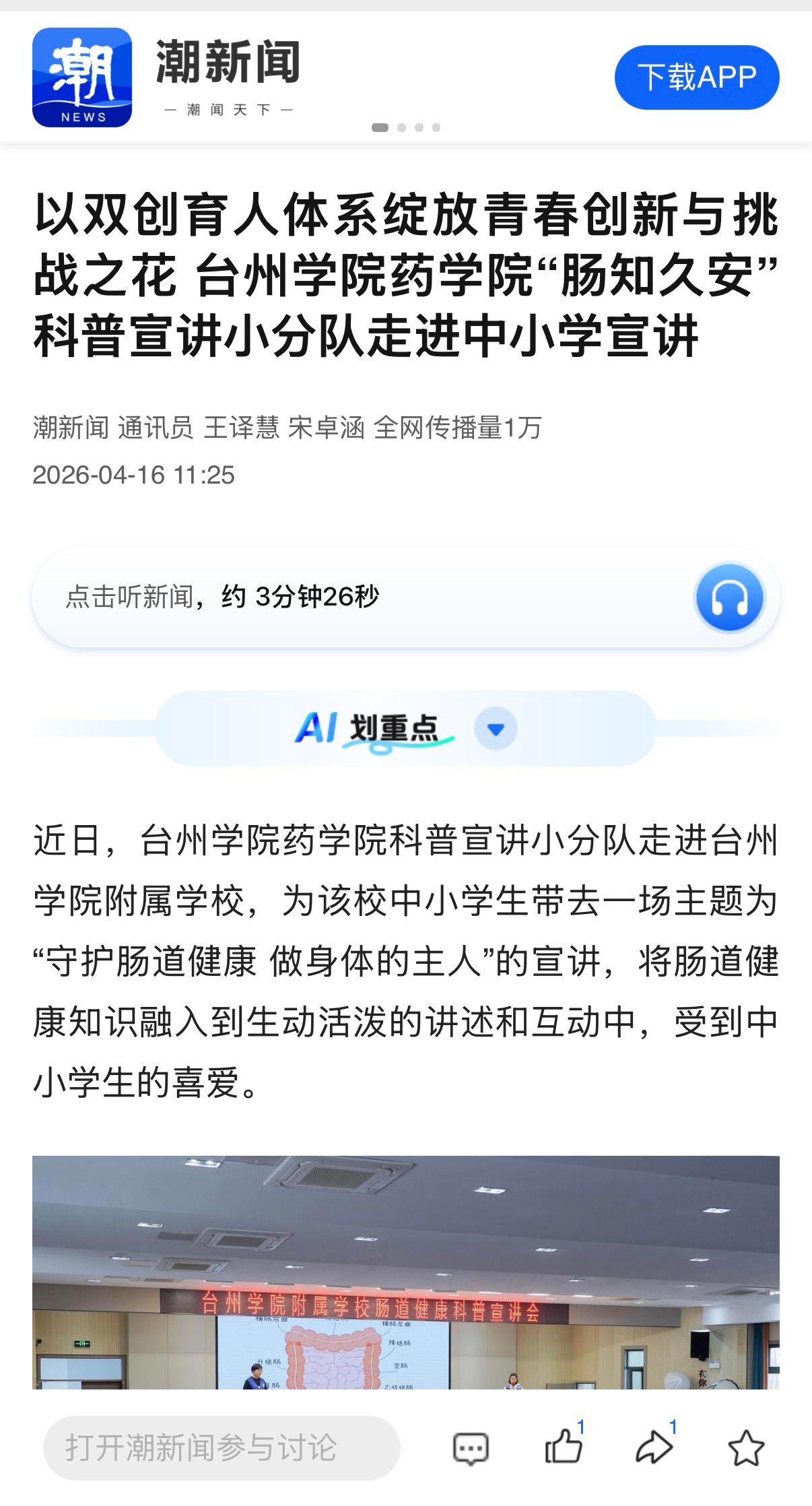Viewport: 812px width, 1506px height.
Task: Play the audio version of the news
Action: point(729,597)
